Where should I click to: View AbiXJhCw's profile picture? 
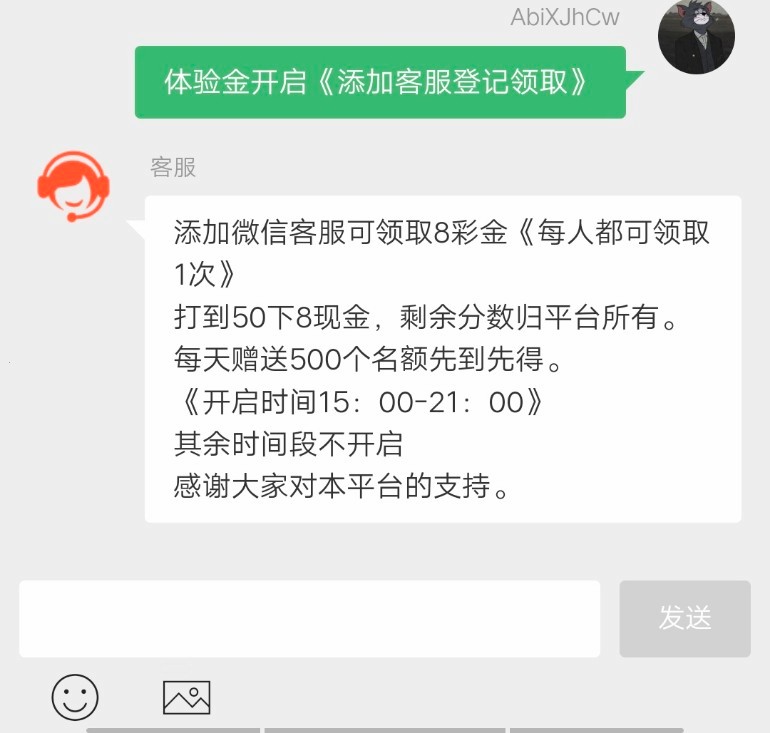coord(696,37)
